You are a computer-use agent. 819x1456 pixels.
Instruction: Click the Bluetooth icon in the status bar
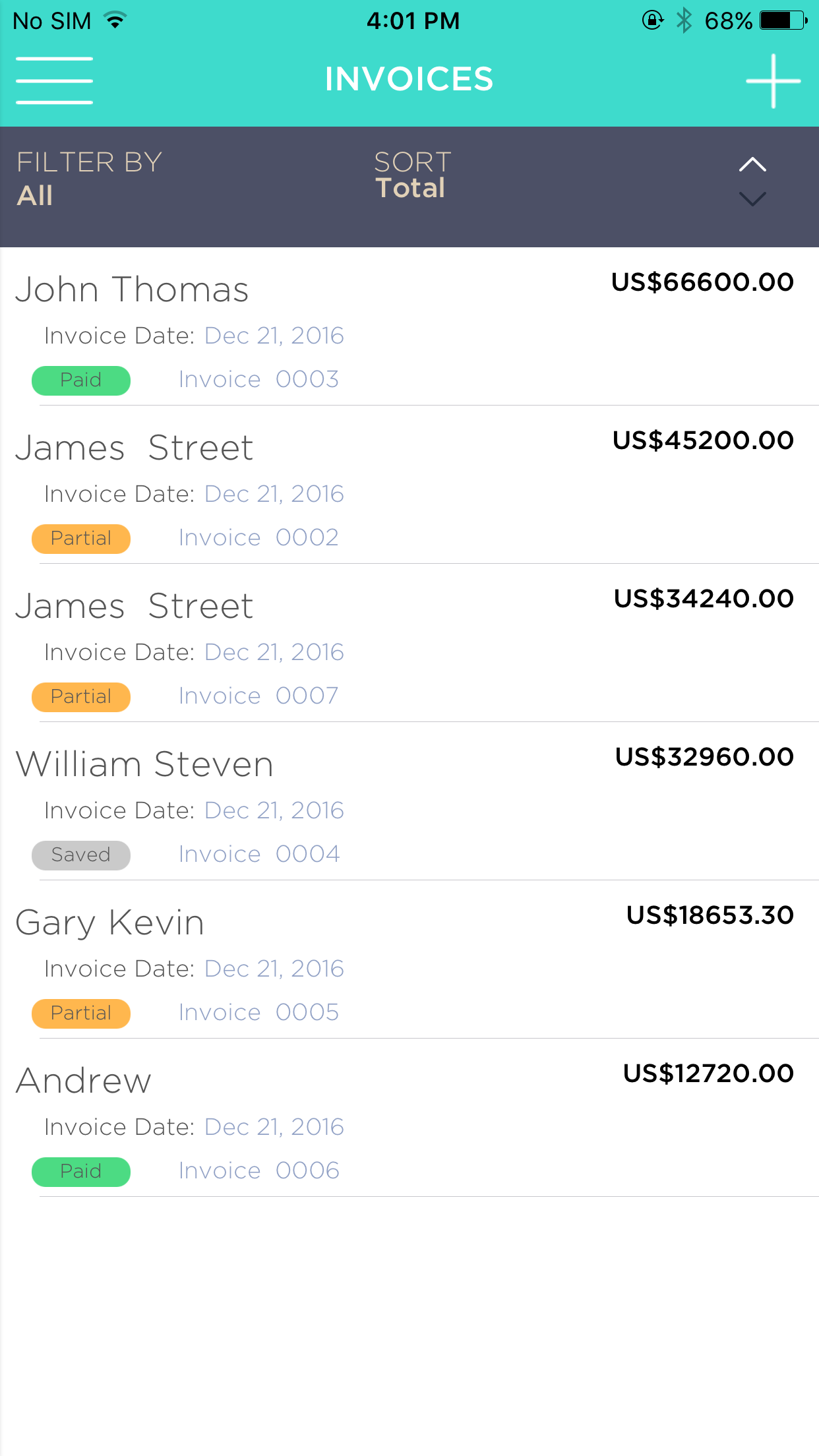[x=682, y=20]
